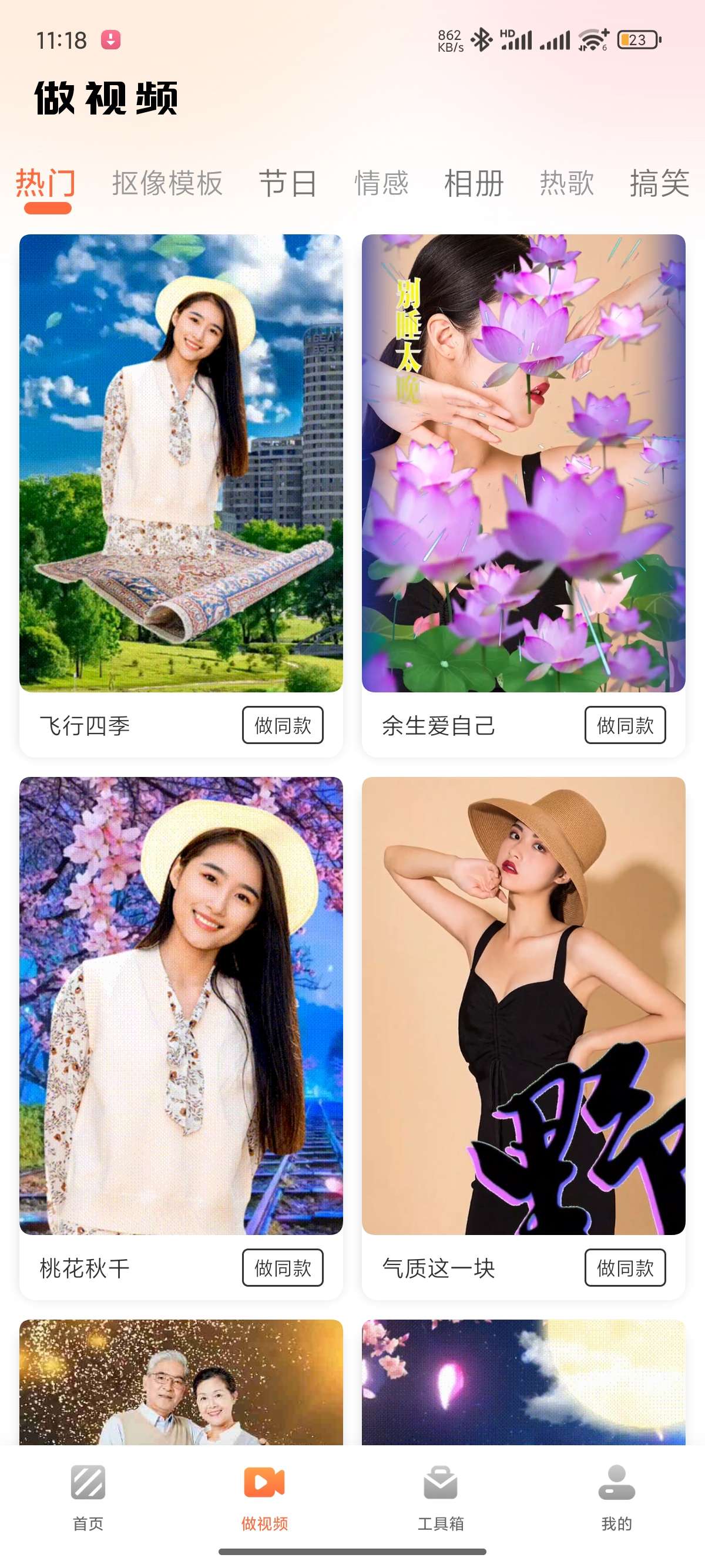Tap 做同款 for 飞行四季
Viewport: 705px width, 1568px height.
[x=283, y=725]
